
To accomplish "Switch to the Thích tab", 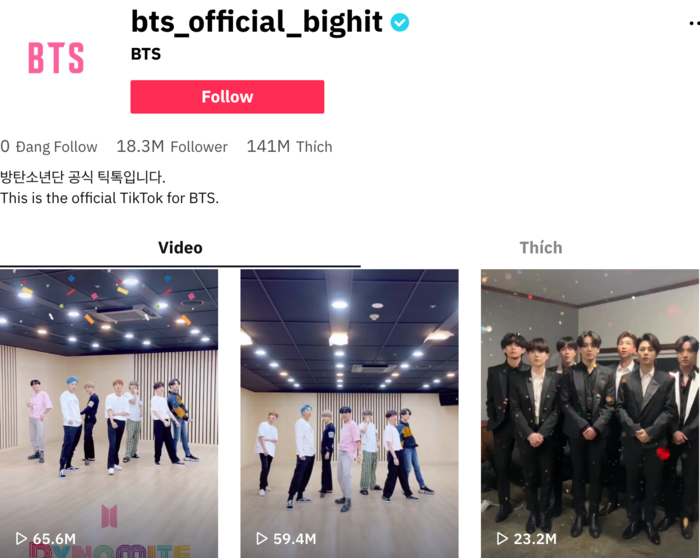I will pos(540,248).
